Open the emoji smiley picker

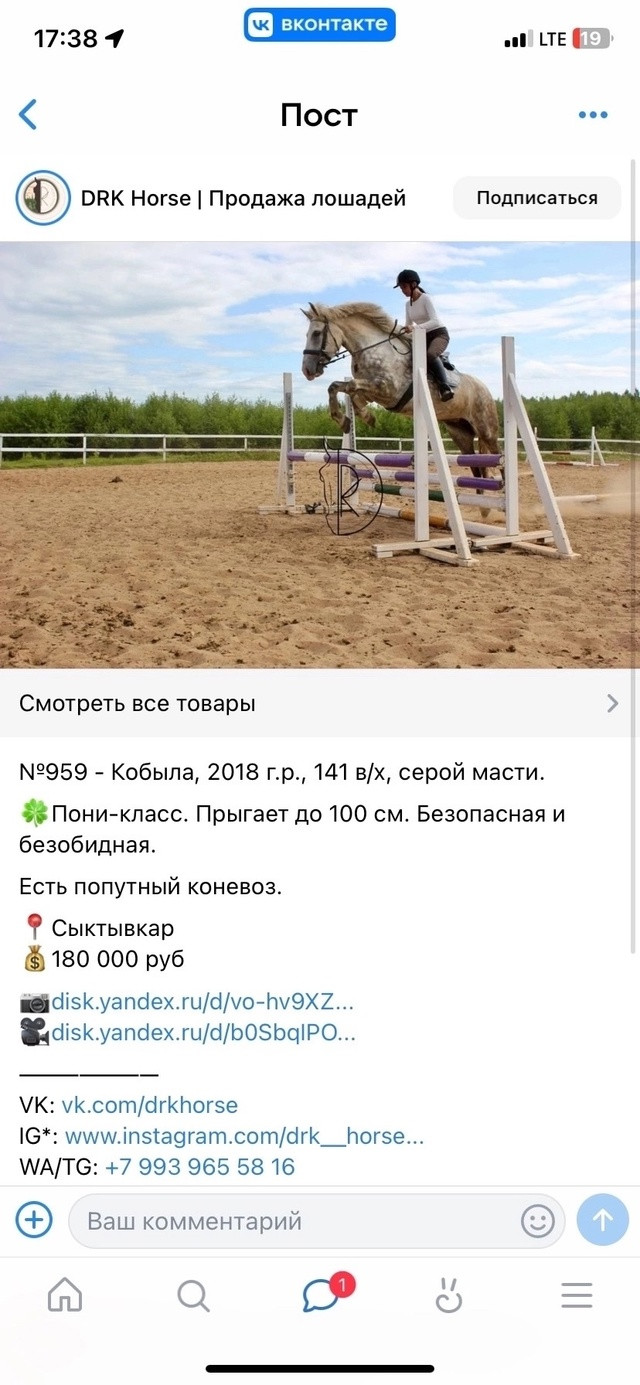[538, 1221]
